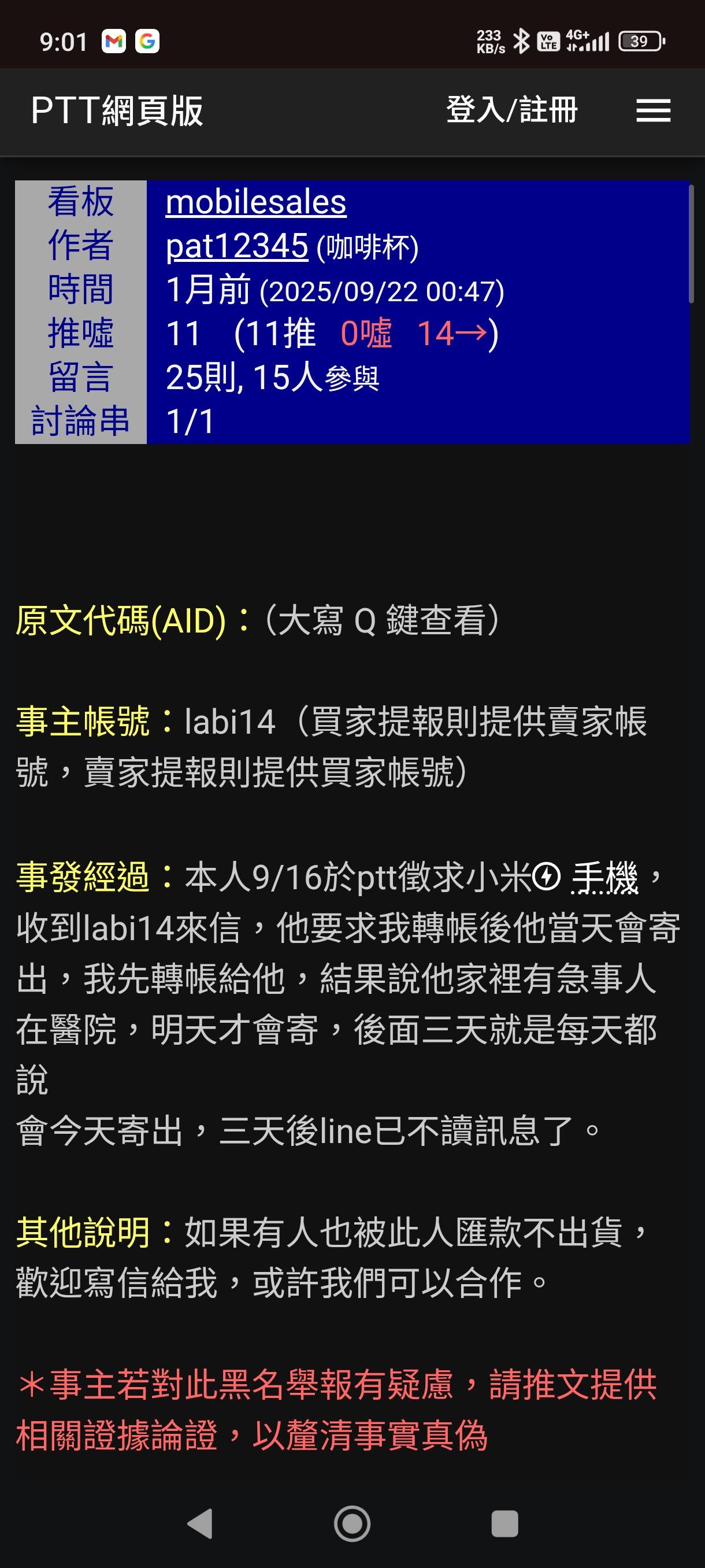Open the mobilesales board link
This screenshot has width=705, height=1568.
pyautogui.click(x=255, y=202)
